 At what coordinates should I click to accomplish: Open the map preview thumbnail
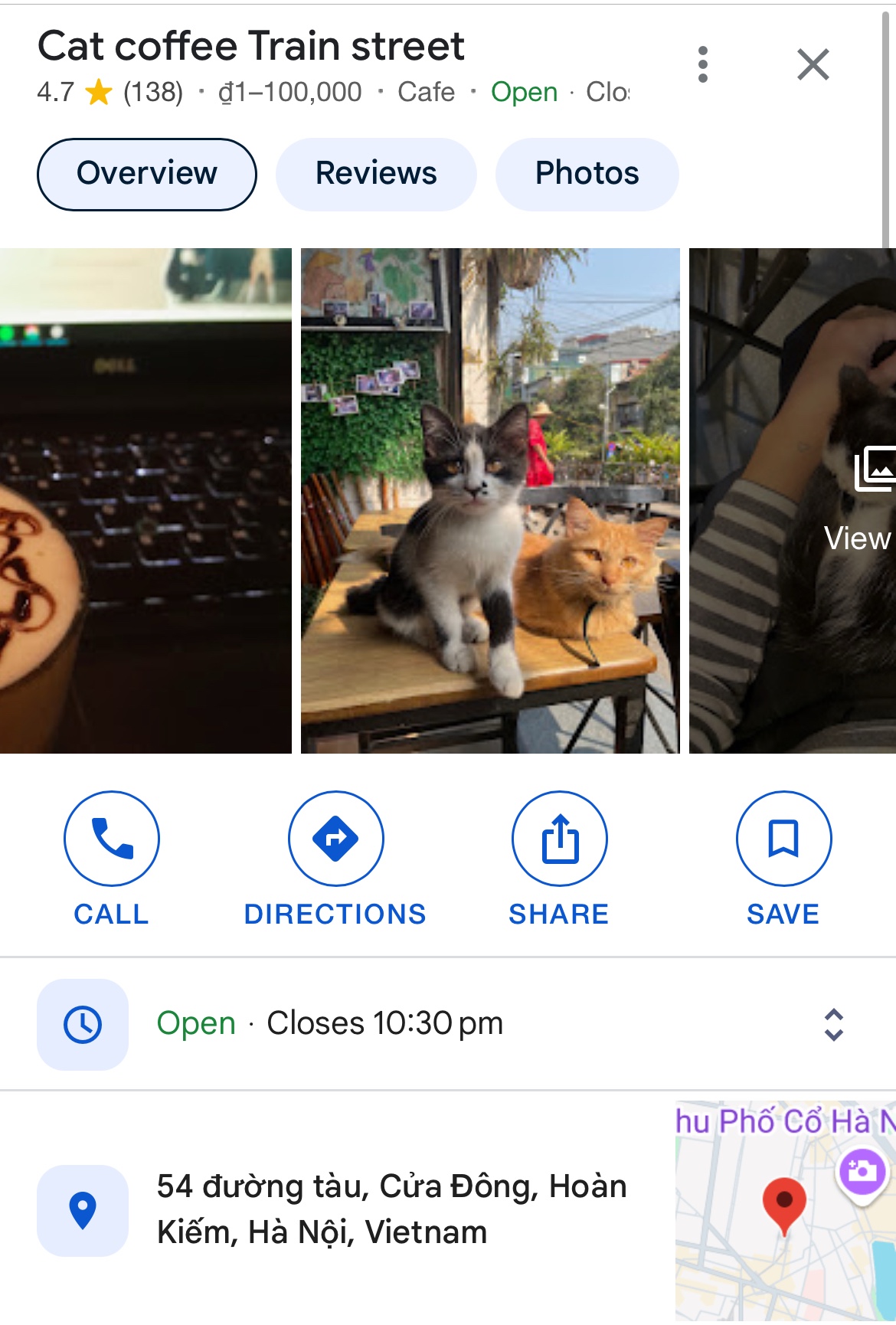point(785,1211)
